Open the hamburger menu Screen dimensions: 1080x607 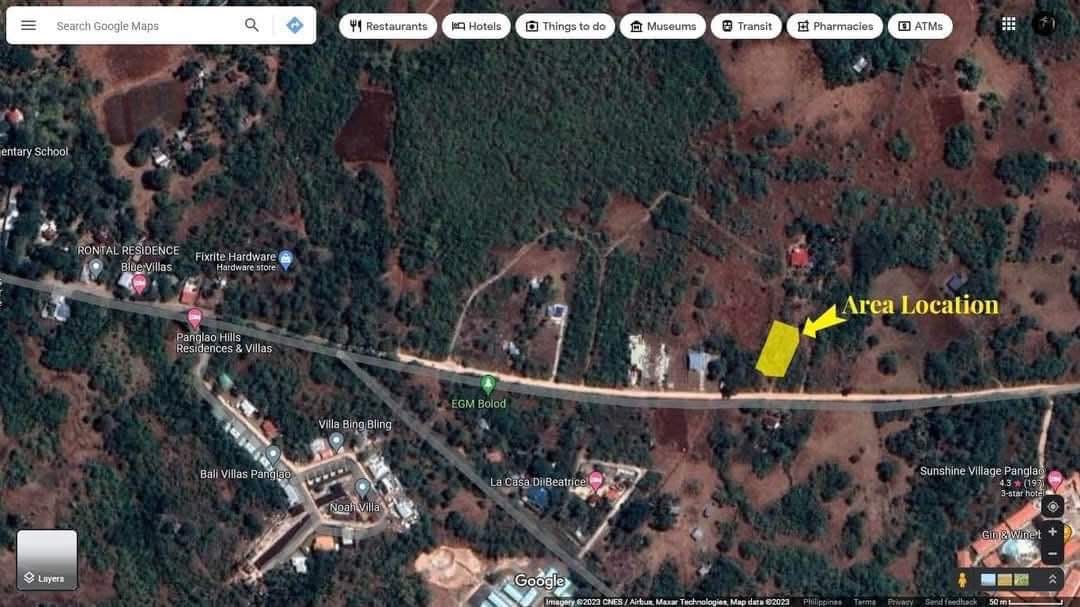point(28,25)
